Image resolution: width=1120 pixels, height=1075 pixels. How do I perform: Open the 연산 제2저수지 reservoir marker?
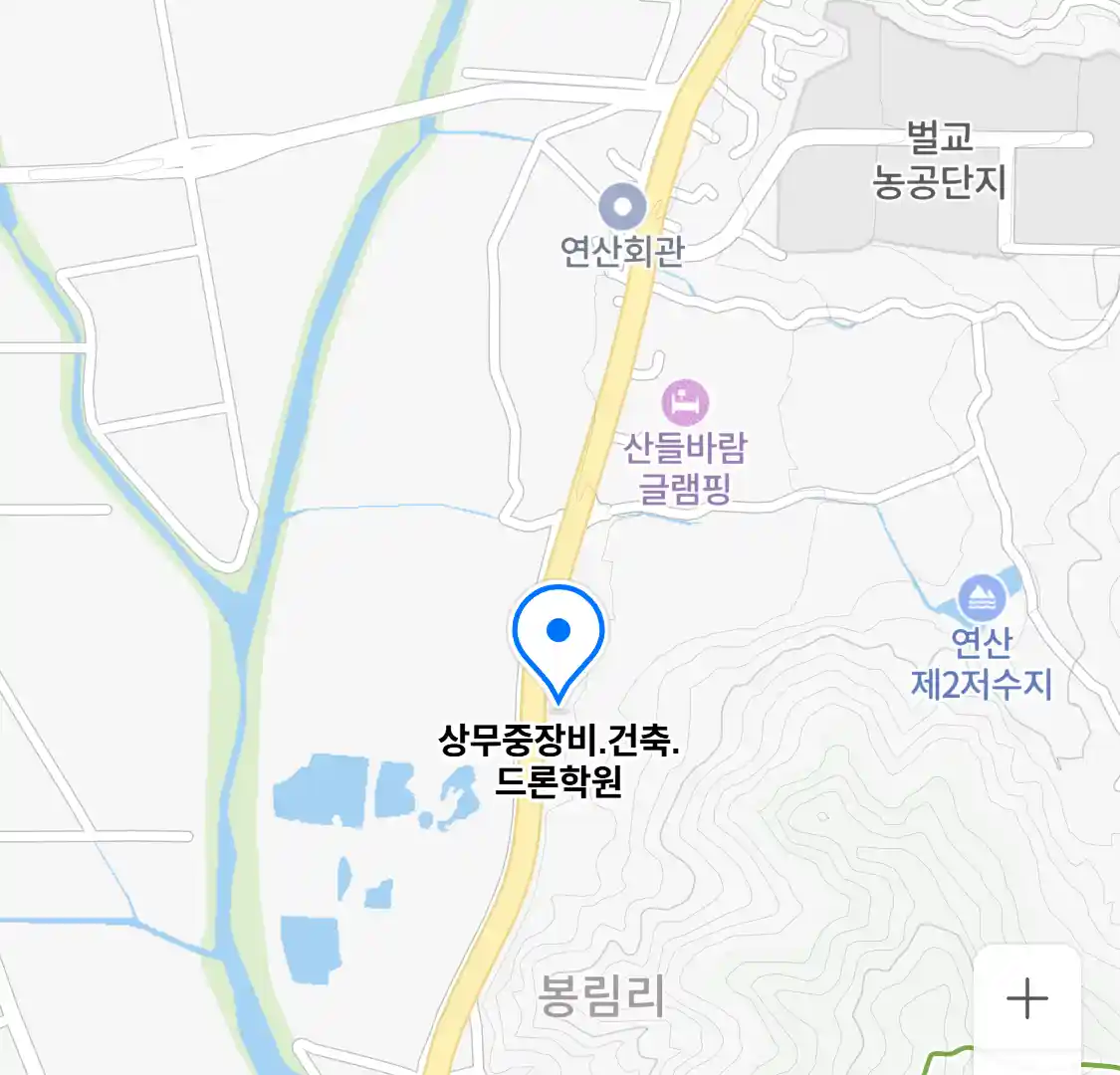tap(981, 599)
